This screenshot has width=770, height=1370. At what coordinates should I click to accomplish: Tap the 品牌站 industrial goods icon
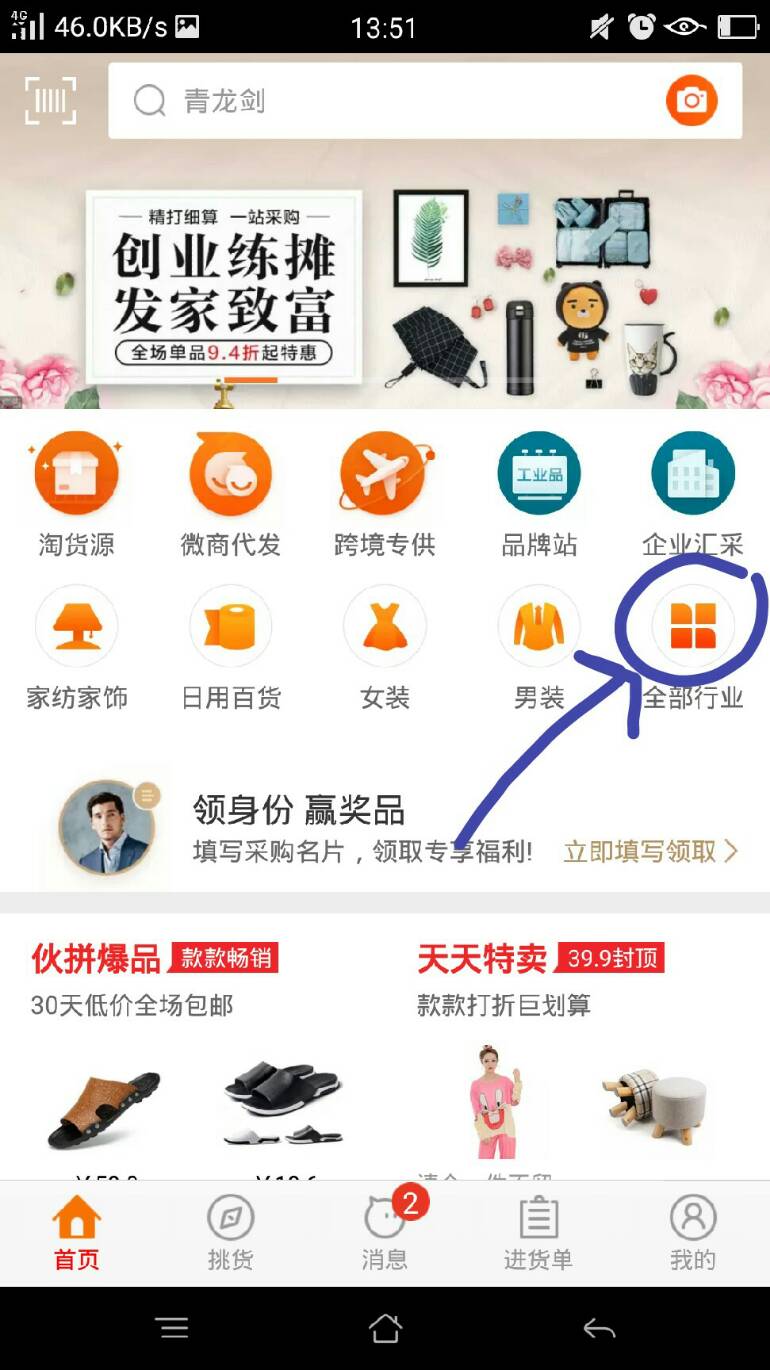pyautogui.click(x=539, y=472)
